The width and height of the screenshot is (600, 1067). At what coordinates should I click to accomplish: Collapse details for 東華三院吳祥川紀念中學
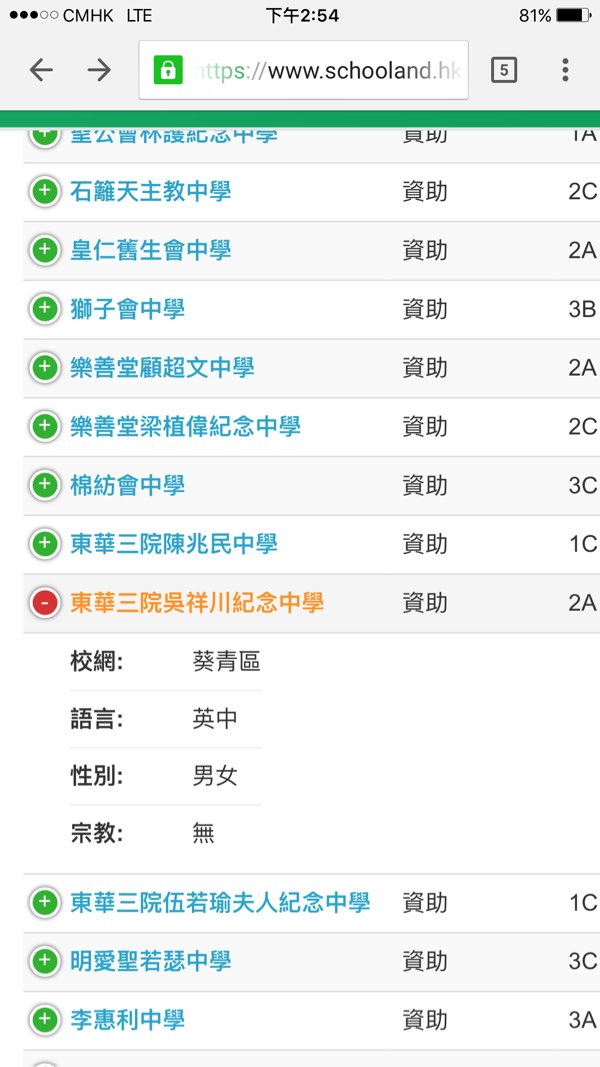click(x=44, y=603)
